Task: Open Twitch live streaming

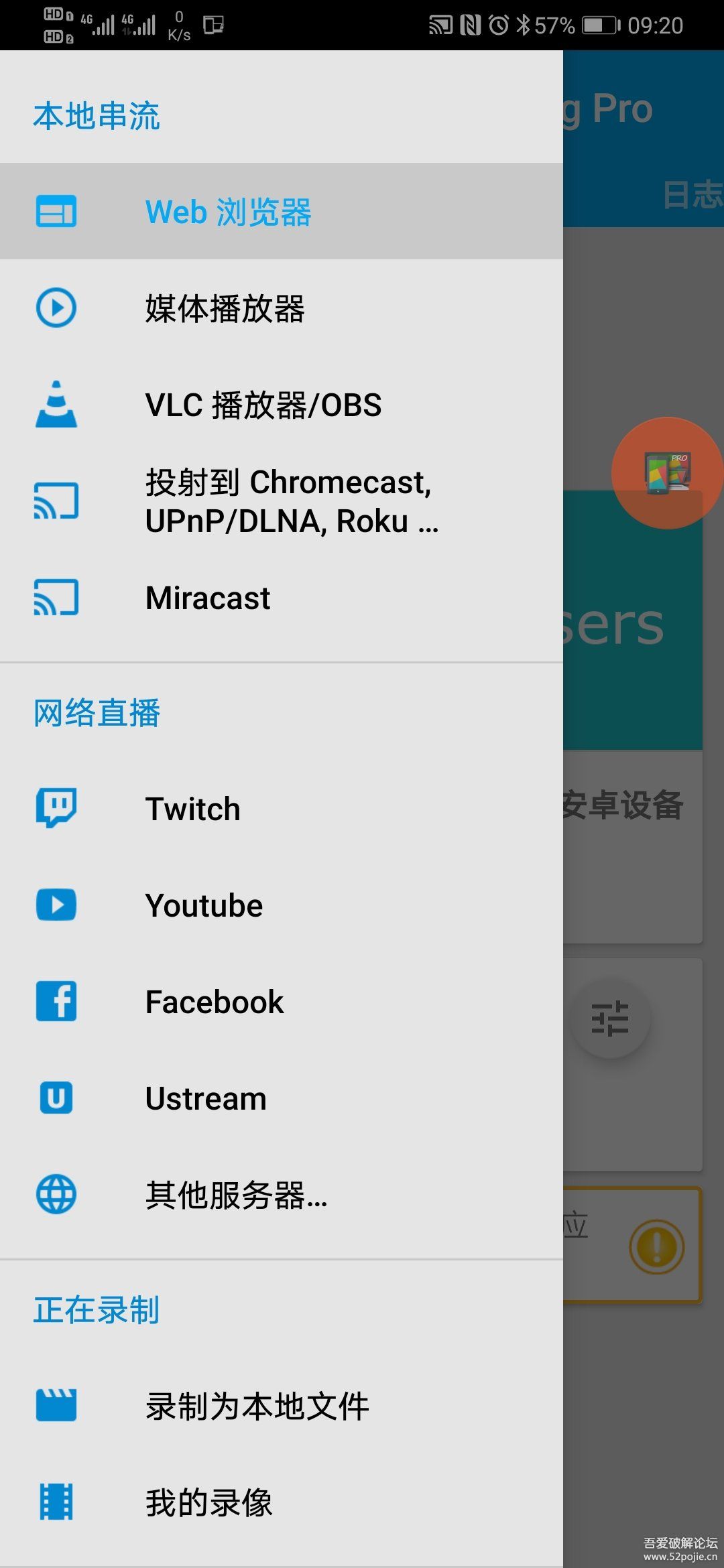Action: (282, 808)
